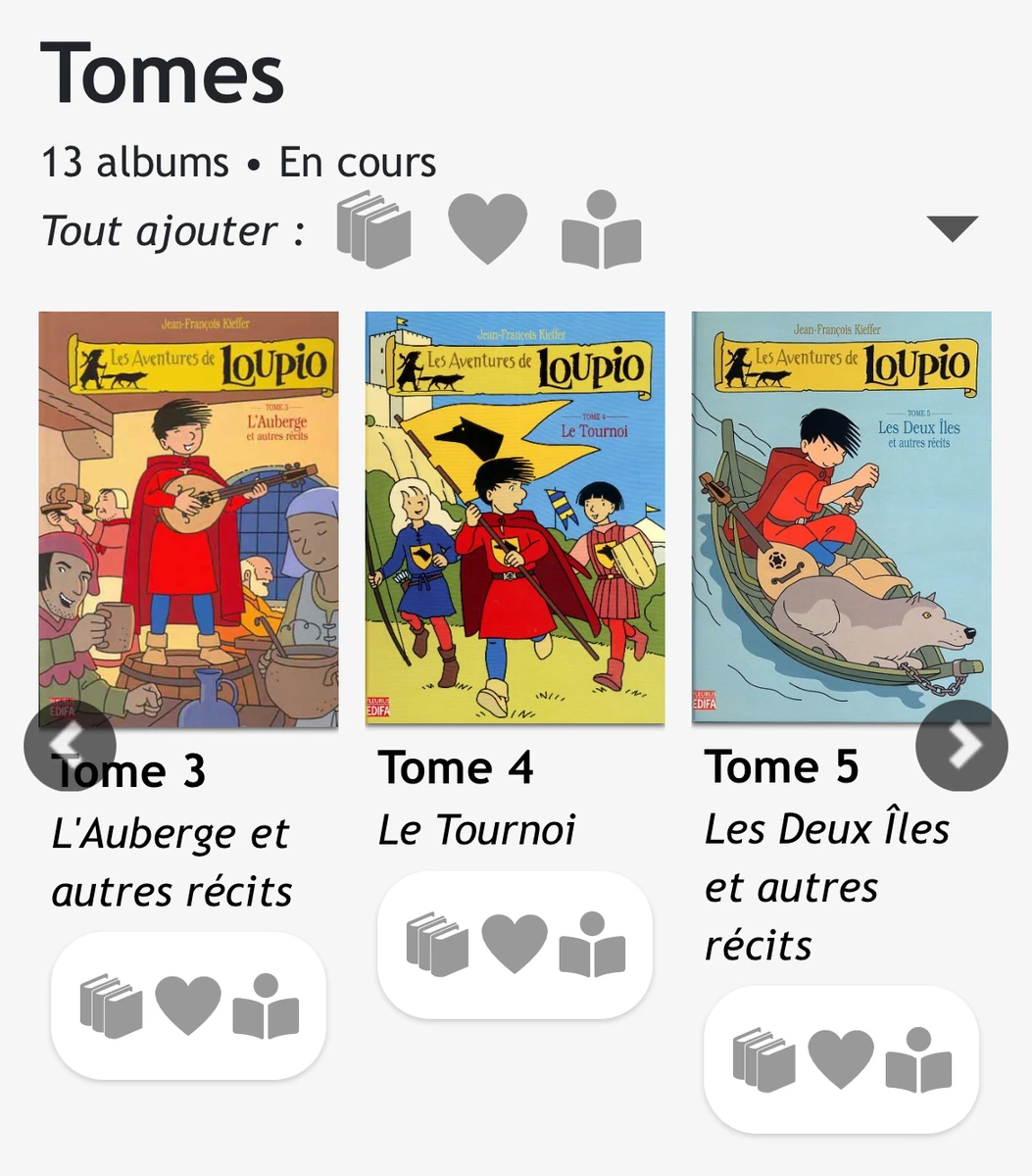Open the dropdown arrow at top right
1032x1176 pixels.
(952, 227)
